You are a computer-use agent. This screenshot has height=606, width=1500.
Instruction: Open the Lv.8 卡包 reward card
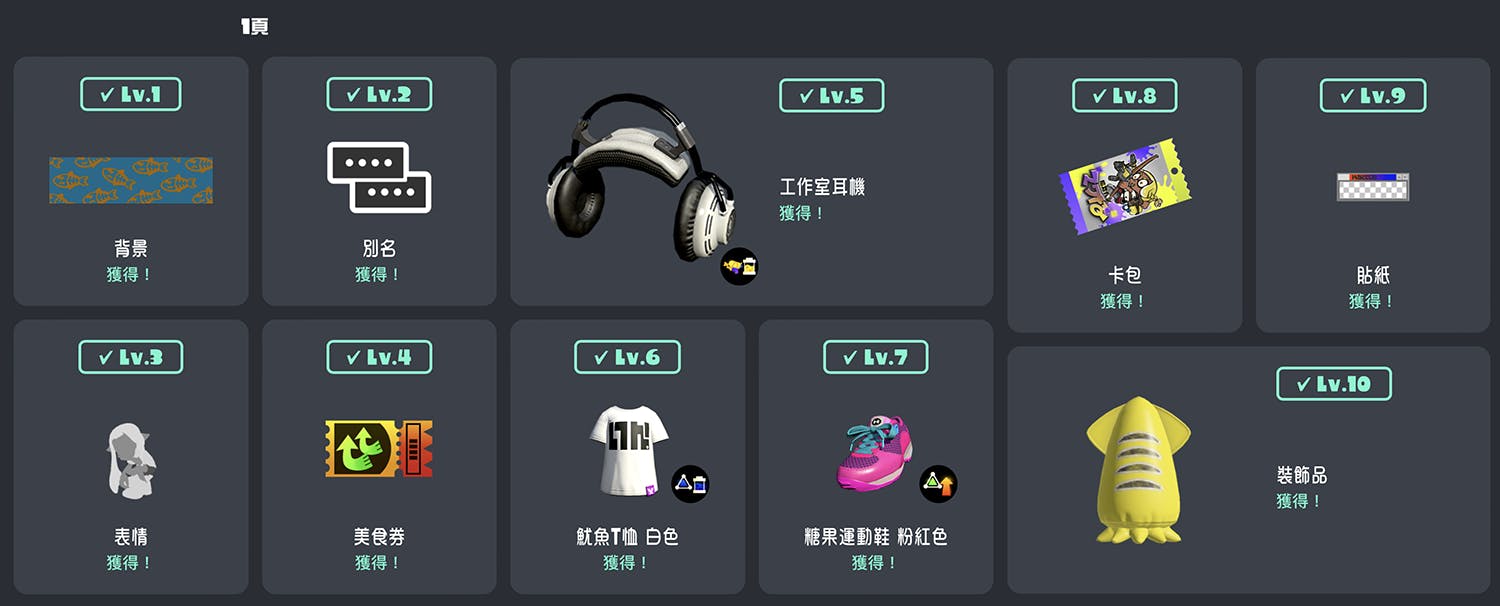1124,195
